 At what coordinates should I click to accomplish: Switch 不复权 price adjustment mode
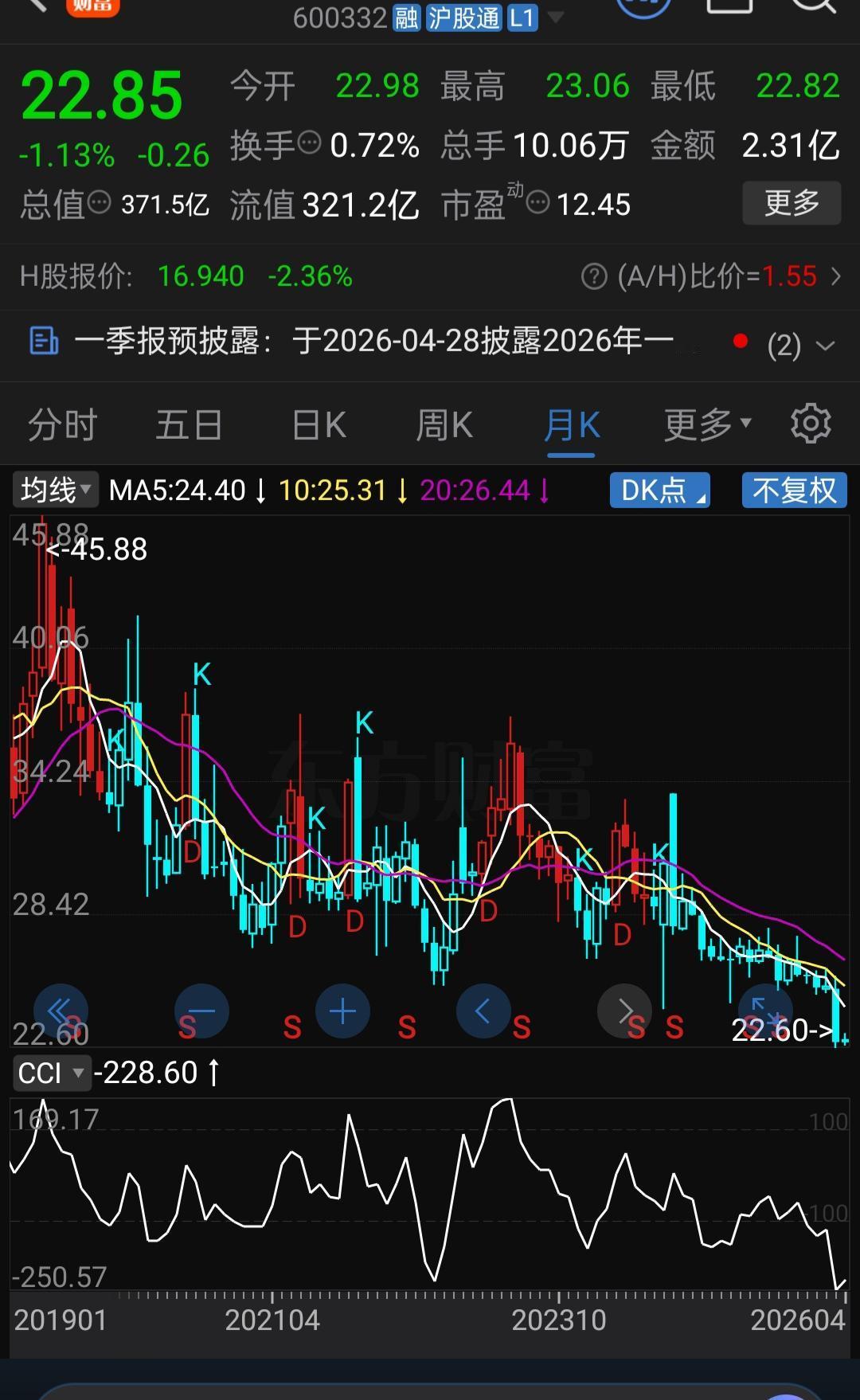[794, 491]
